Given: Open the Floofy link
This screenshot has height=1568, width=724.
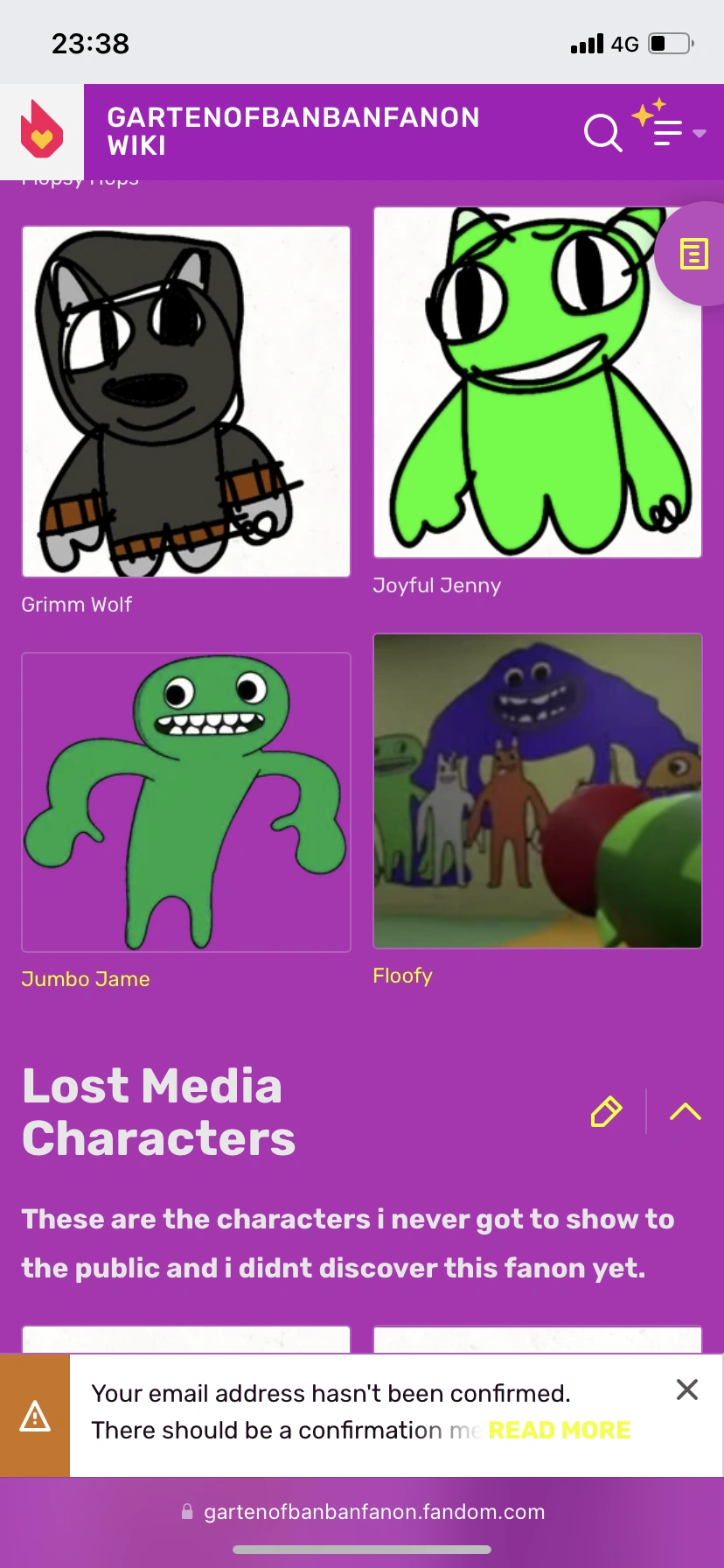Looking at the screenshot, I should (402, 976).
